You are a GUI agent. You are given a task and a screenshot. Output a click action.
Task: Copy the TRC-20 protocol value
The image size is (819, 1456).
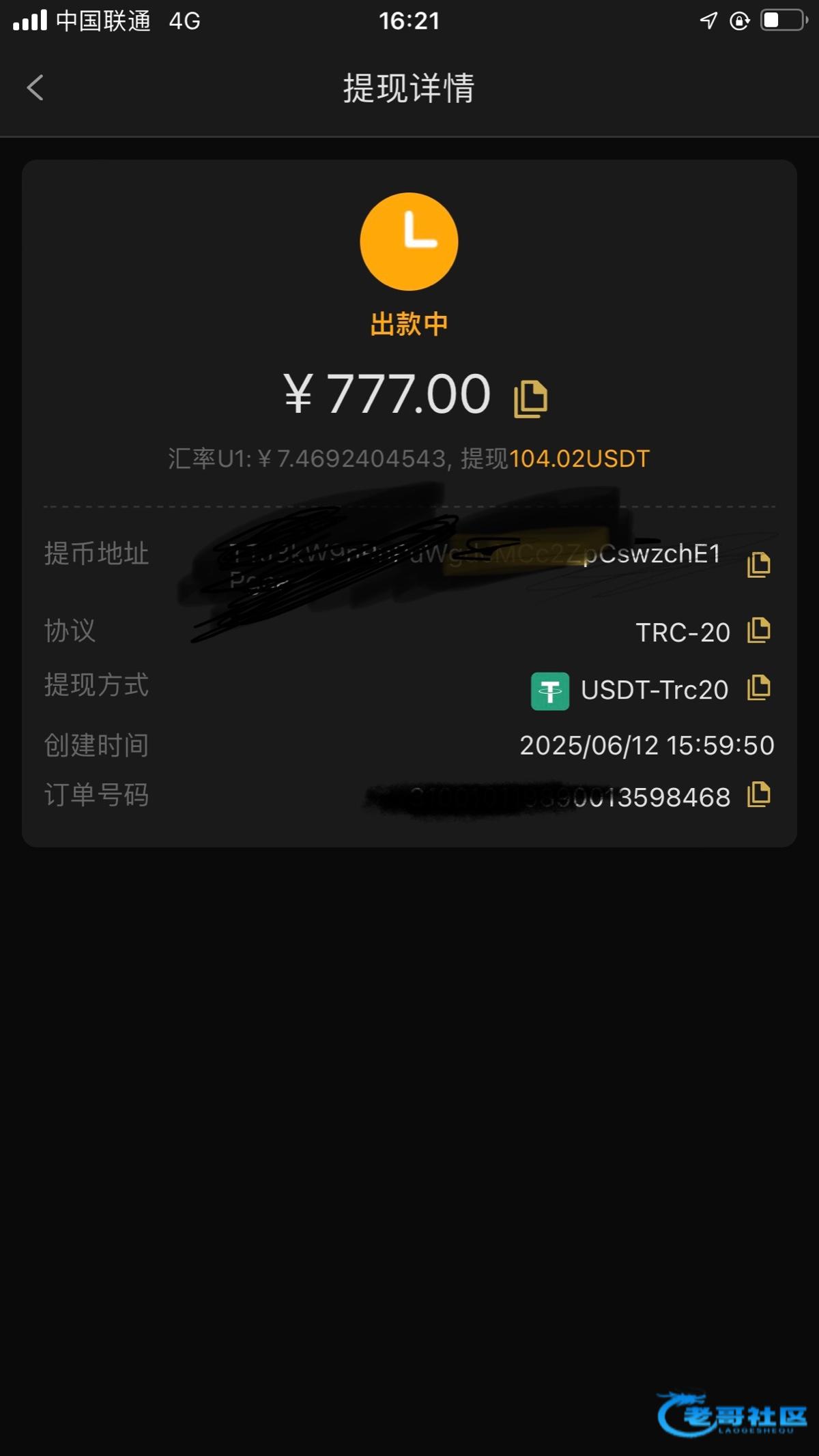coord(758,630)
